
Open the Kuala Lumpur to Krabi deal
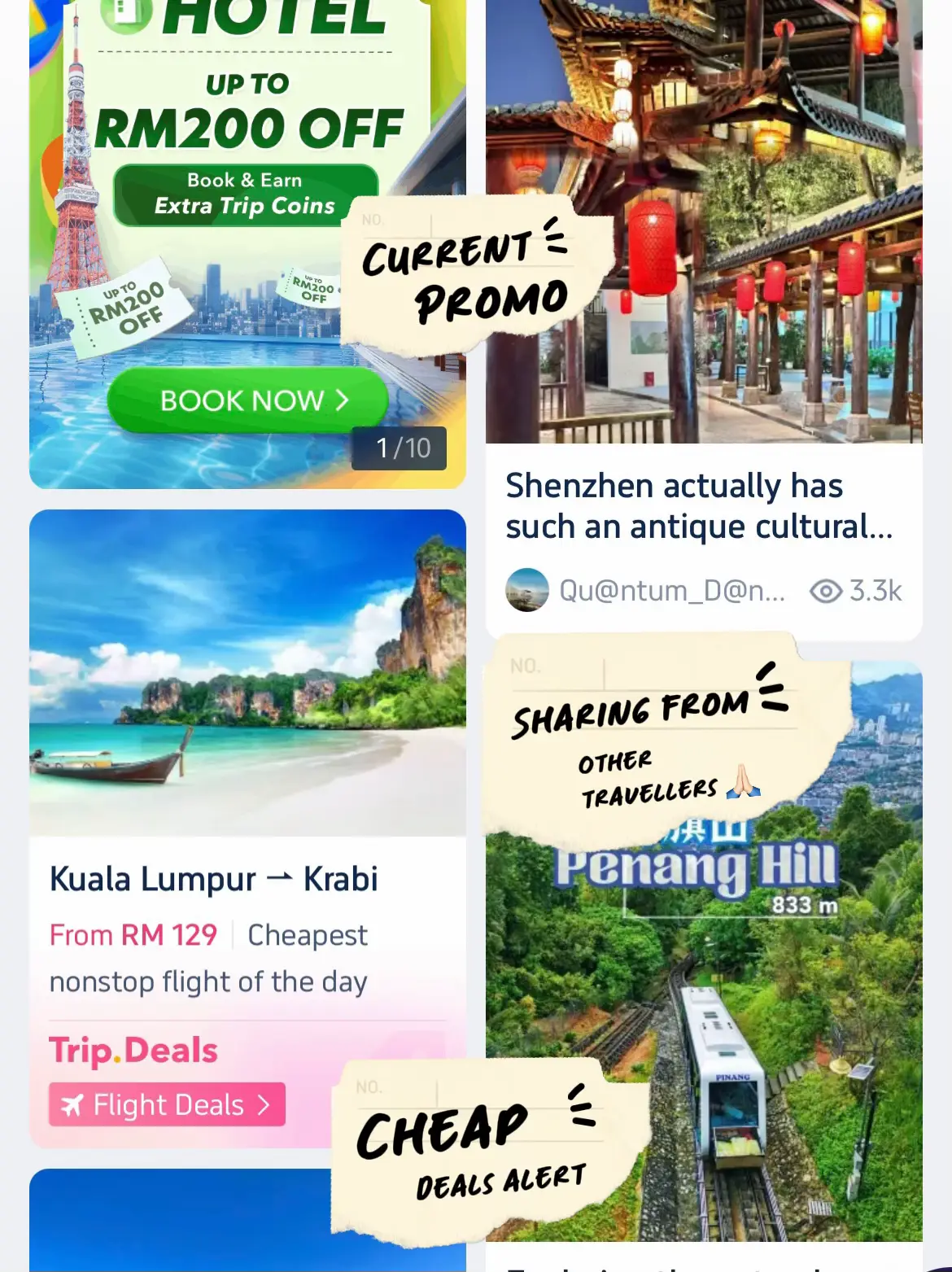(x=214, y=880)
